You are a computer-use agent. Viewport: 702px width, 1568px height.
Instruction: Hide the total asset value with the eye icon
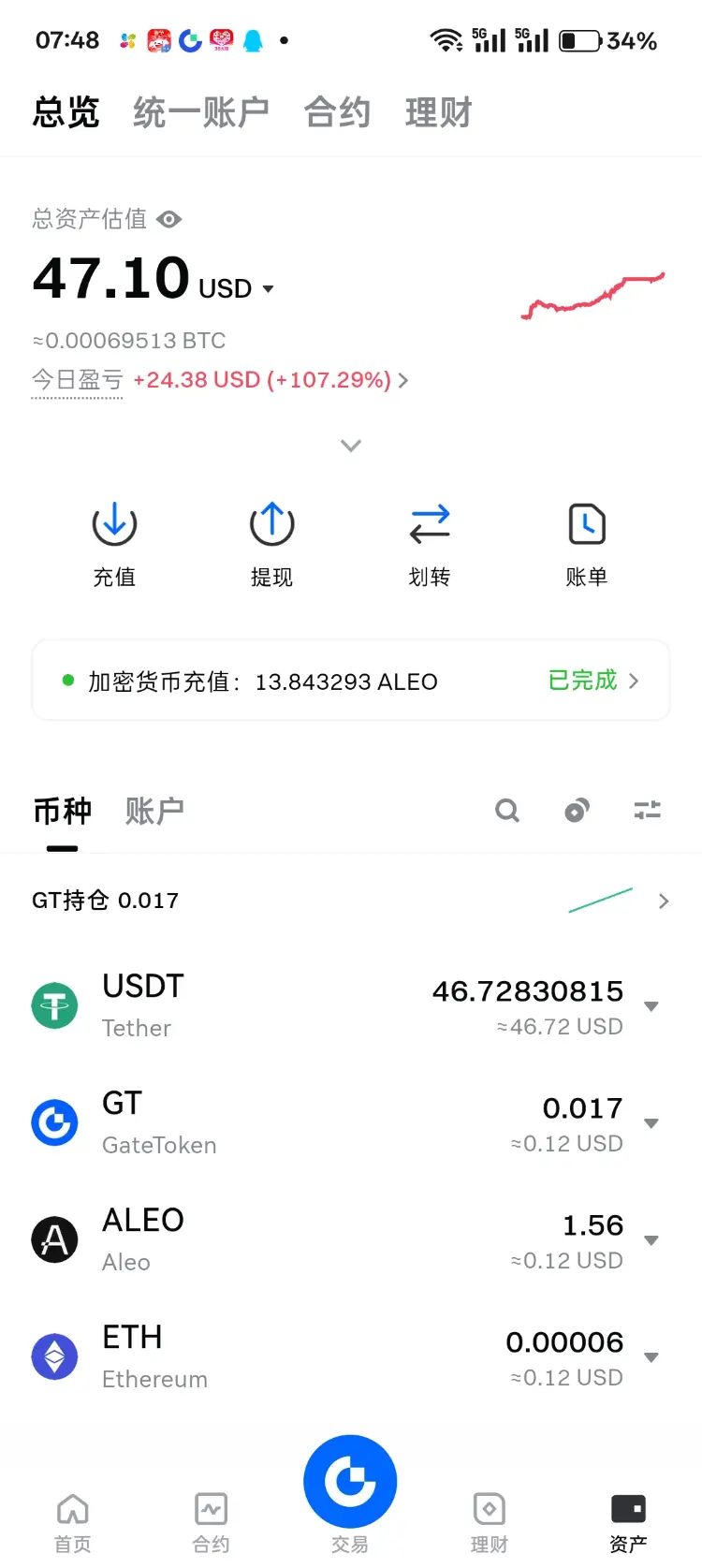pyautogui.click(x=169, y=220)
